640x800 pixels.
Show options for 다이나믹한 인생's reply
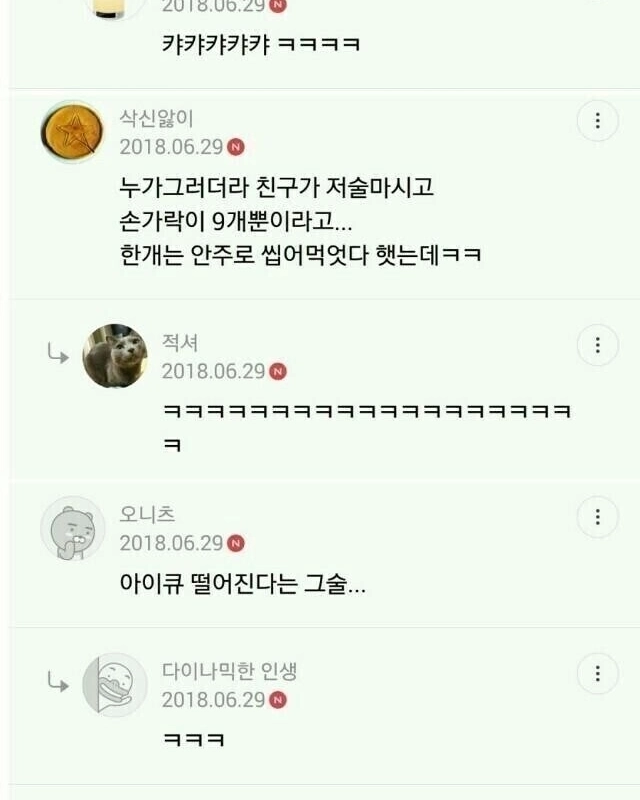[x=598, y=673]
